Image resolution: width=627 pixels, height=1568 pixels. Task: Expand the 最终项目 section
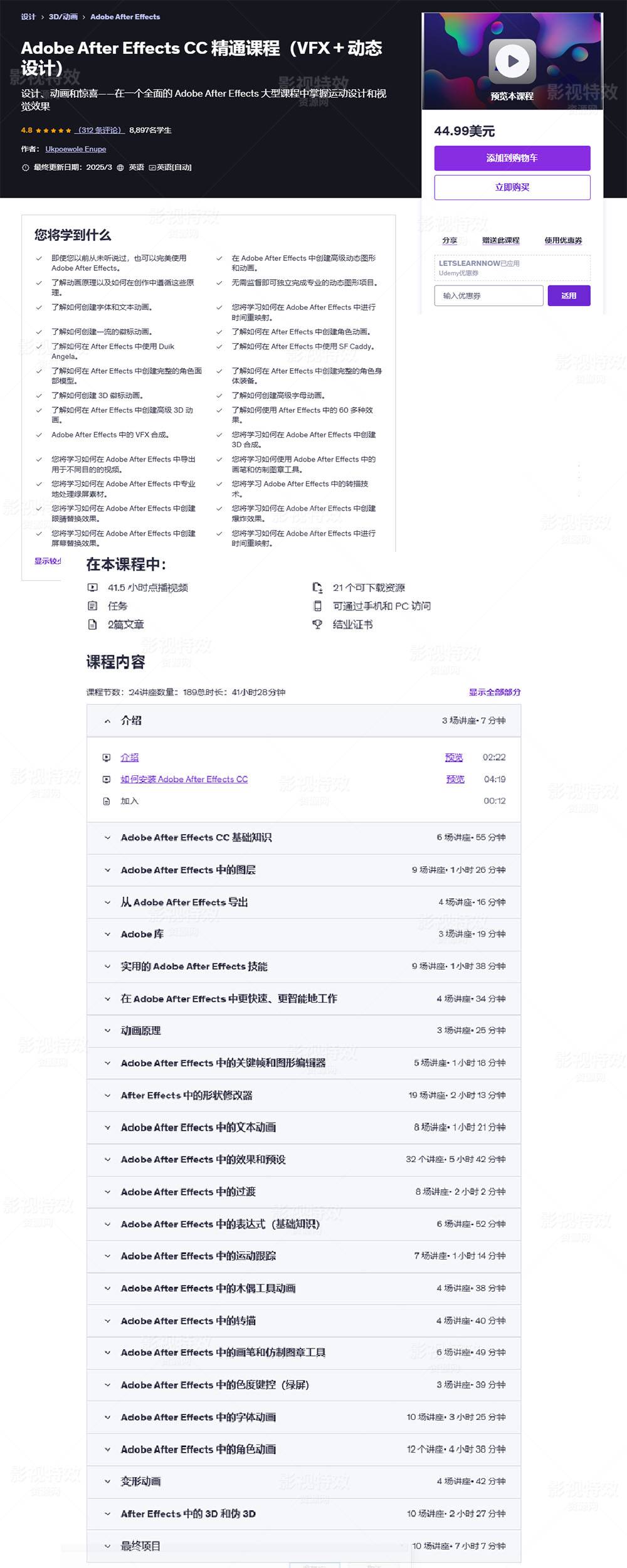point(140,1547)
